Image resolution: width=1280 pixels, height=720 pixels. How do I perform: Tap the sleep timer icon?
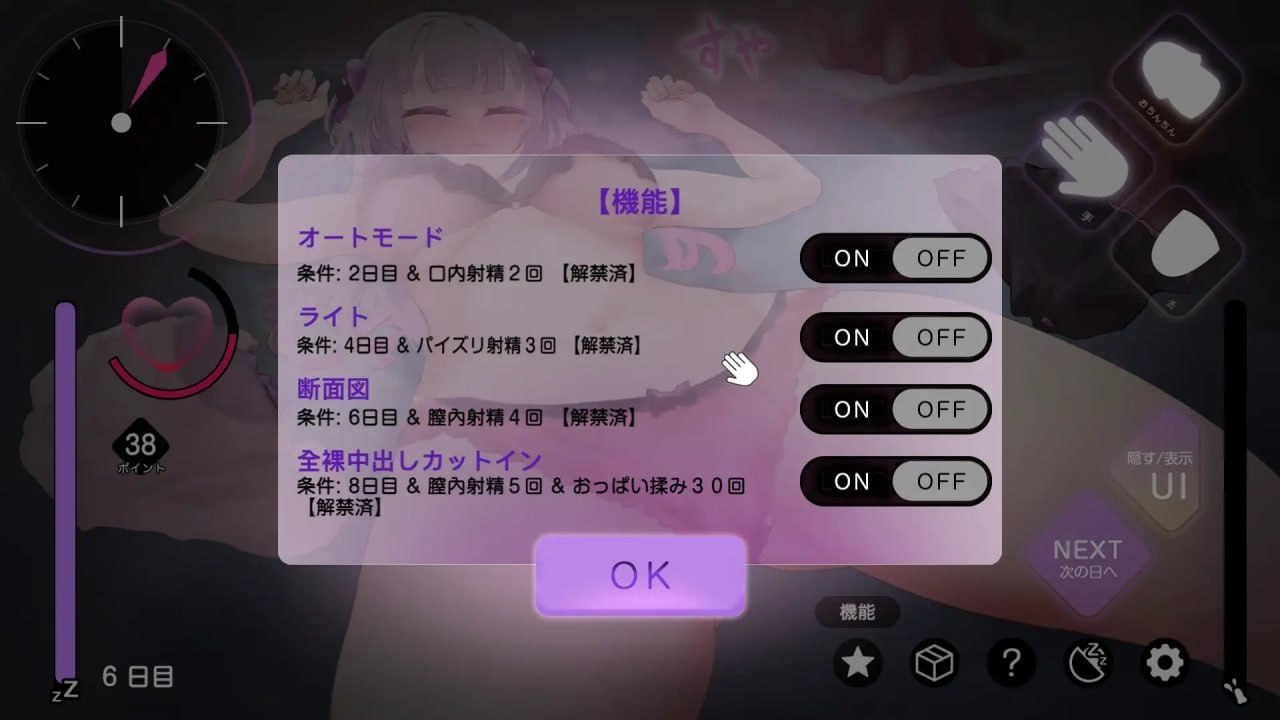[x=1088, y=663]
